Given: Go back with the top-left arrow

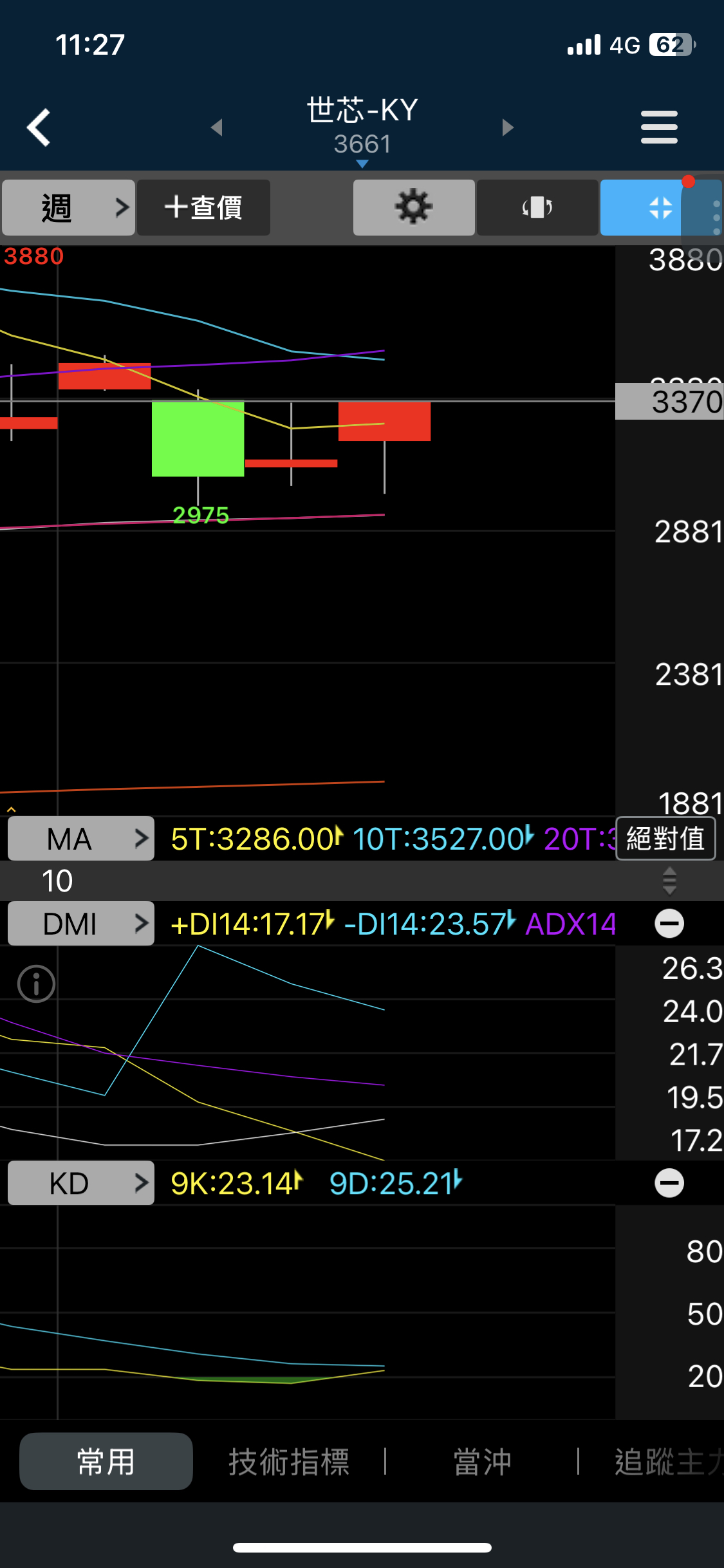Looking at the screenshot, I should click(39, 127).
